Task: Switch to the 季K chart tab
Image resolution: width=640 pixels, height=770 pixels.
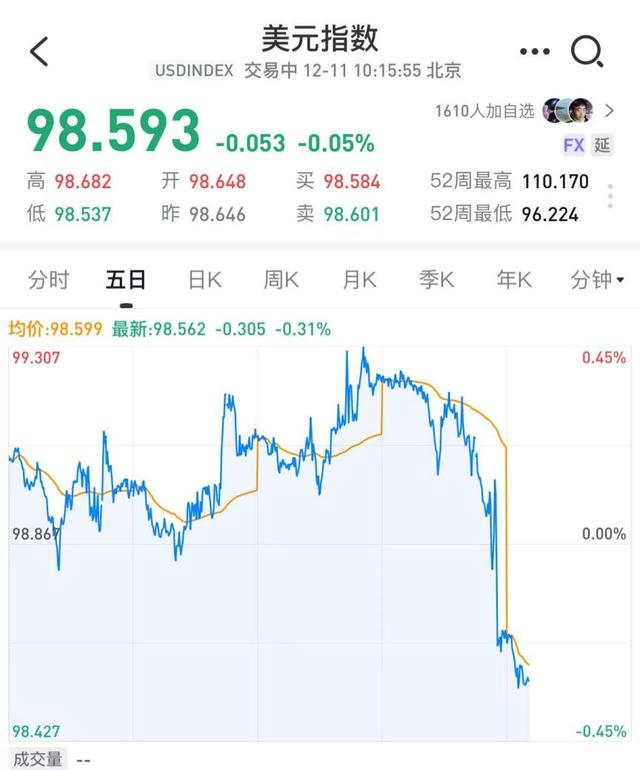Action: 436,280
